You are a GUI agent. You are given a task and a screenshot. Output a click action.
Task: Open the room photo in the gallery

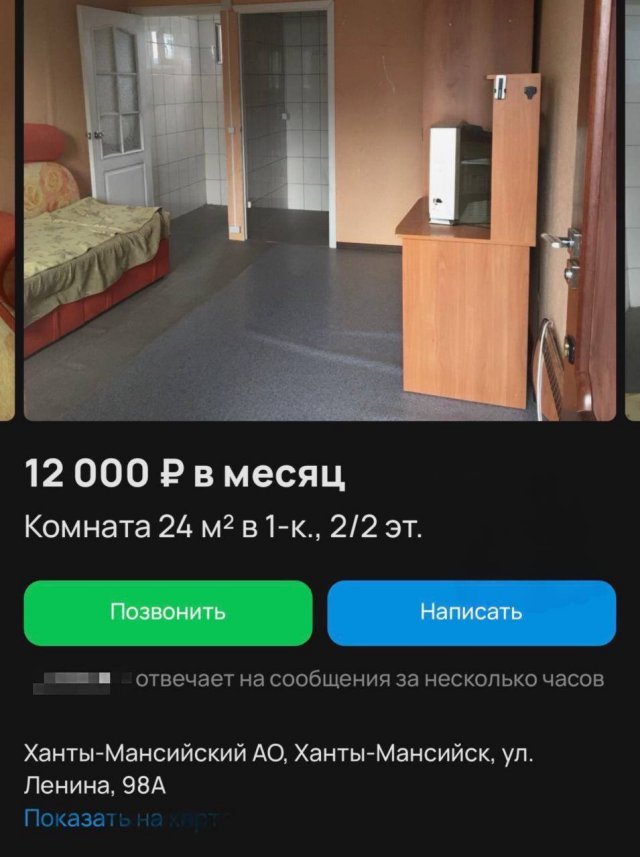[320, 210]
